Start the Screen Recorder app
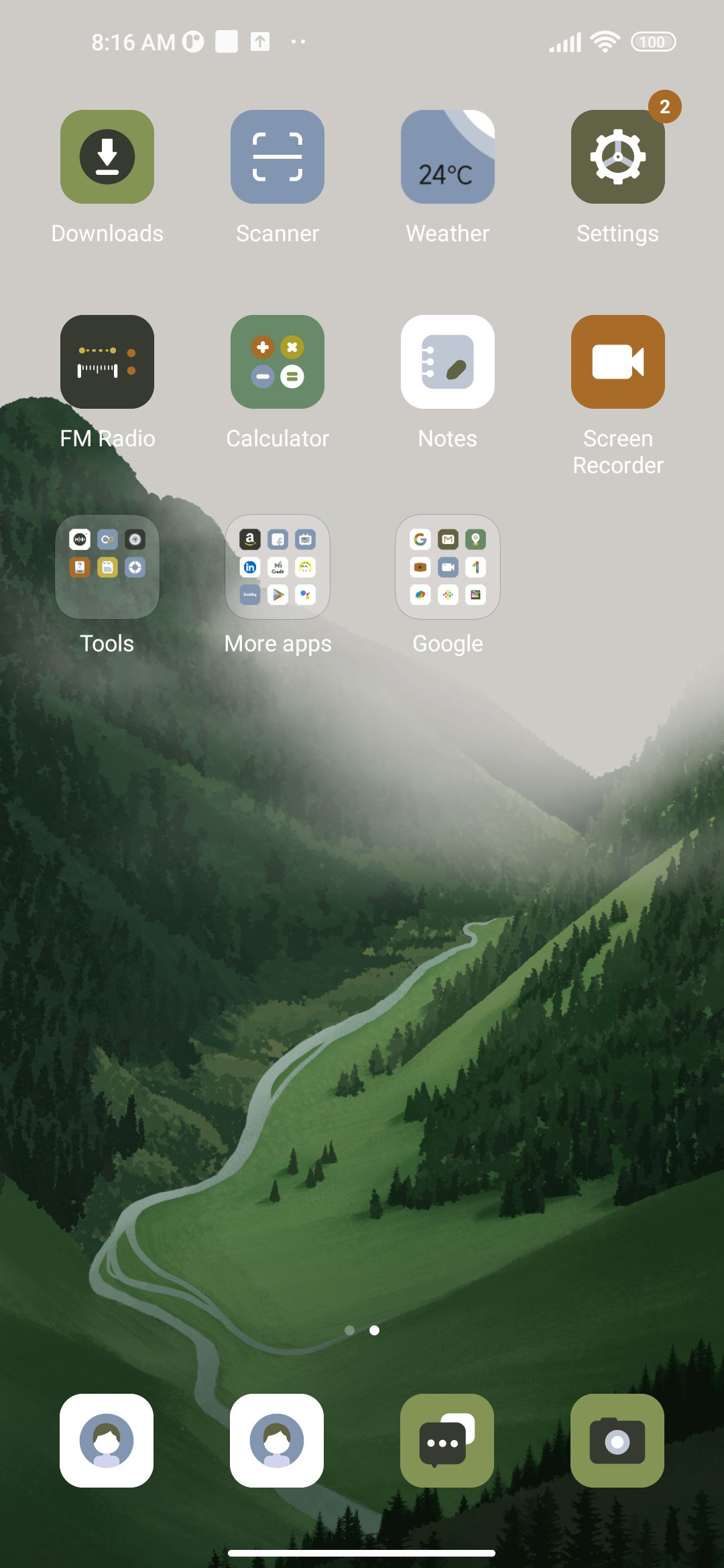 [618, 362]
